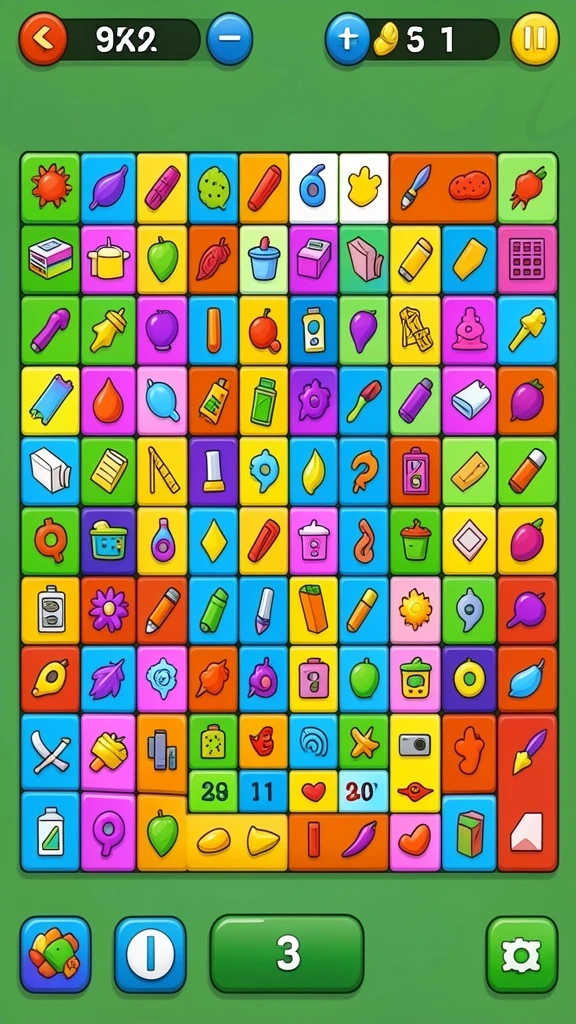Activate the colorful booster at bottom left
Screen dimensions: 576x1024
pos(56,954)
